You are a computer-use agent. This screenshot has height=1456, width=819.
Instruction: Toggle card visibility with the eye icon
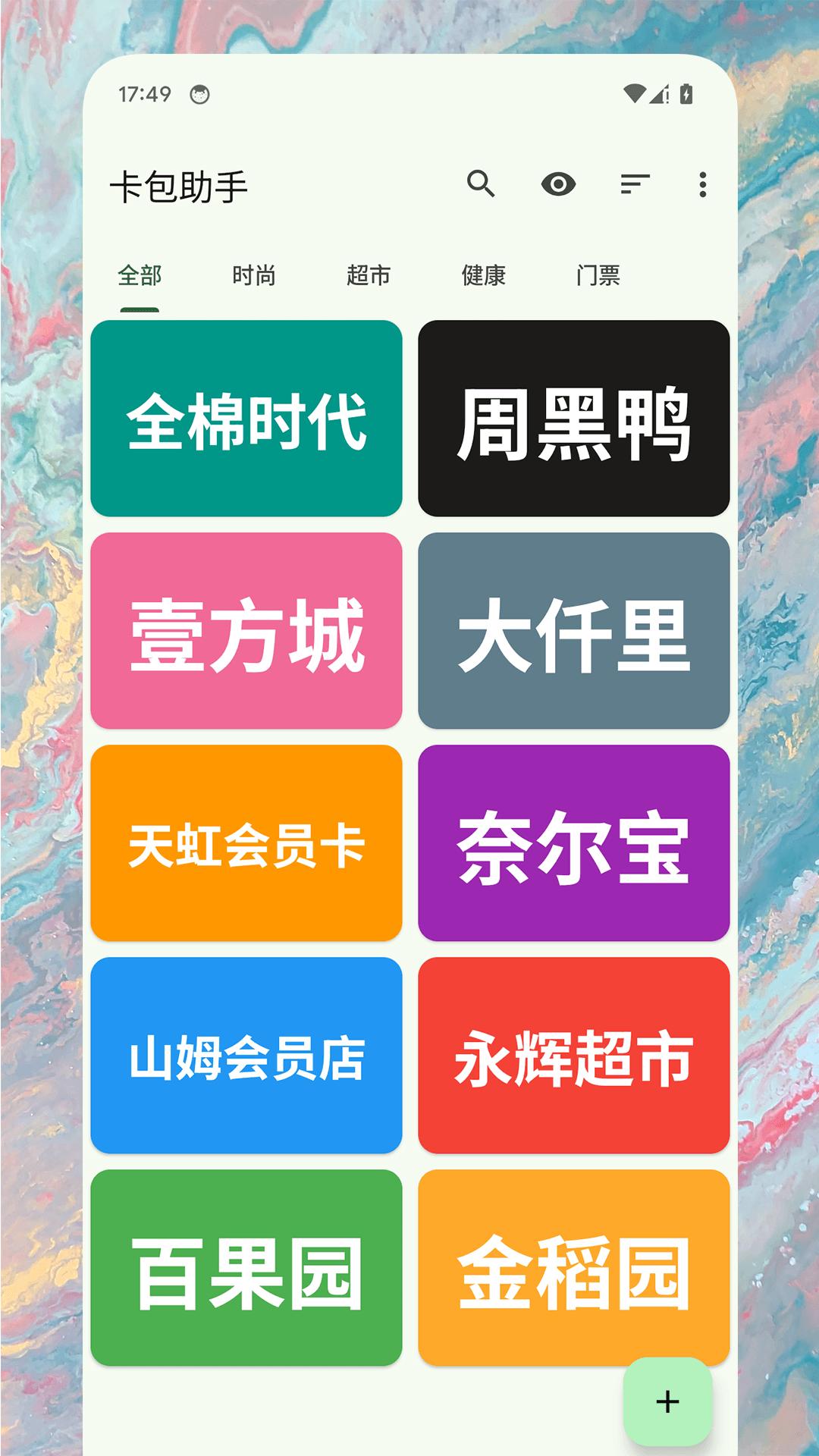(x=558, y=184)
